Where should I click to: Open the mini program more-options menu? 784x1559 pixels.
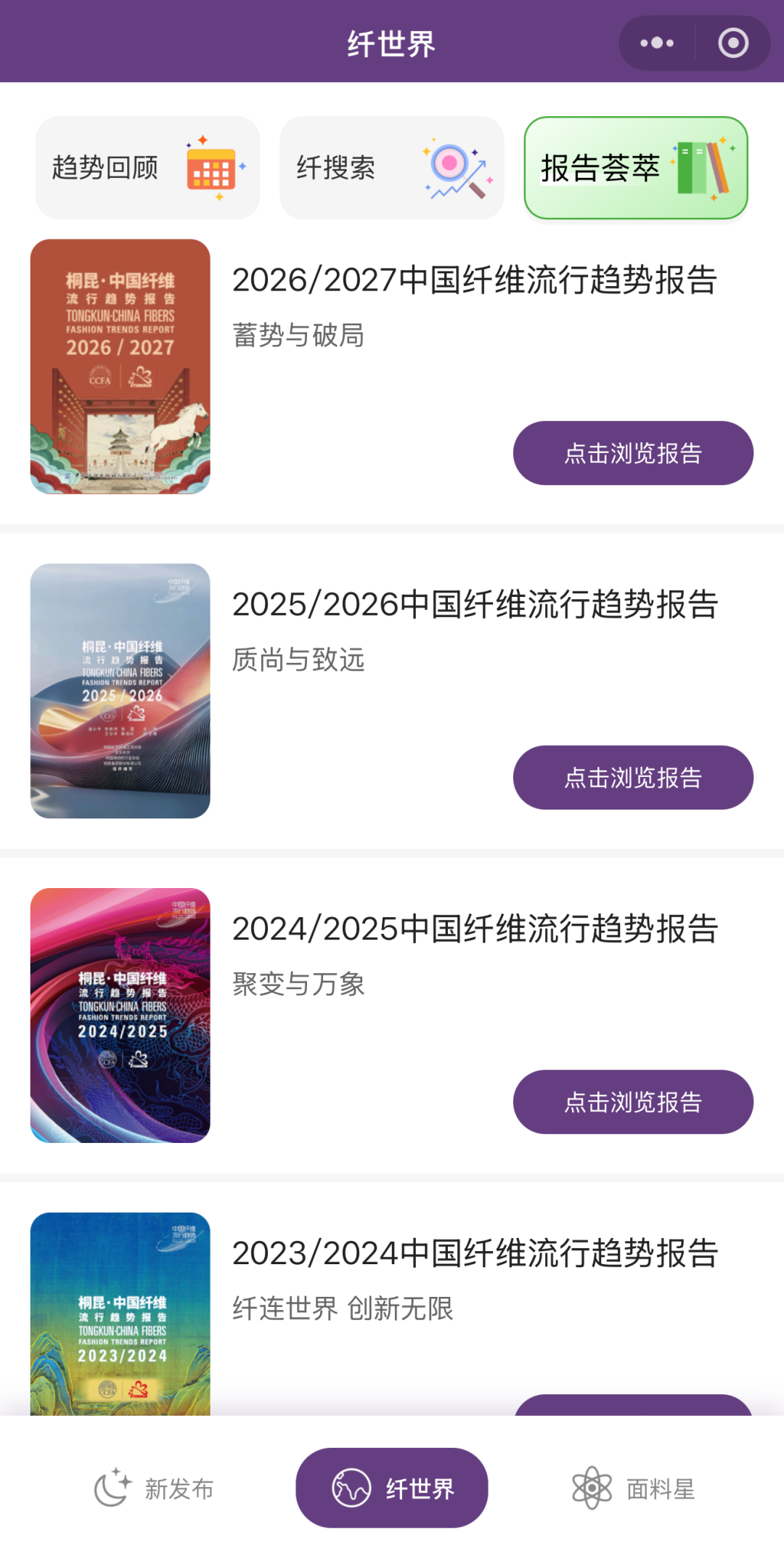657,44
